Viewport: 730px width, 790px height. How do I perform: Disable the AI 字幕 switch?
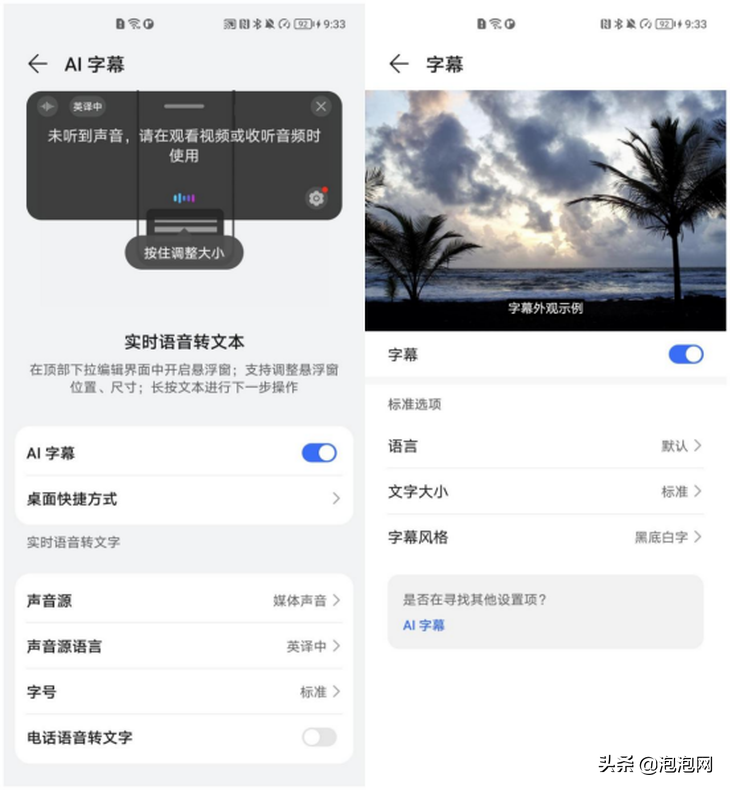click(318, 453)
